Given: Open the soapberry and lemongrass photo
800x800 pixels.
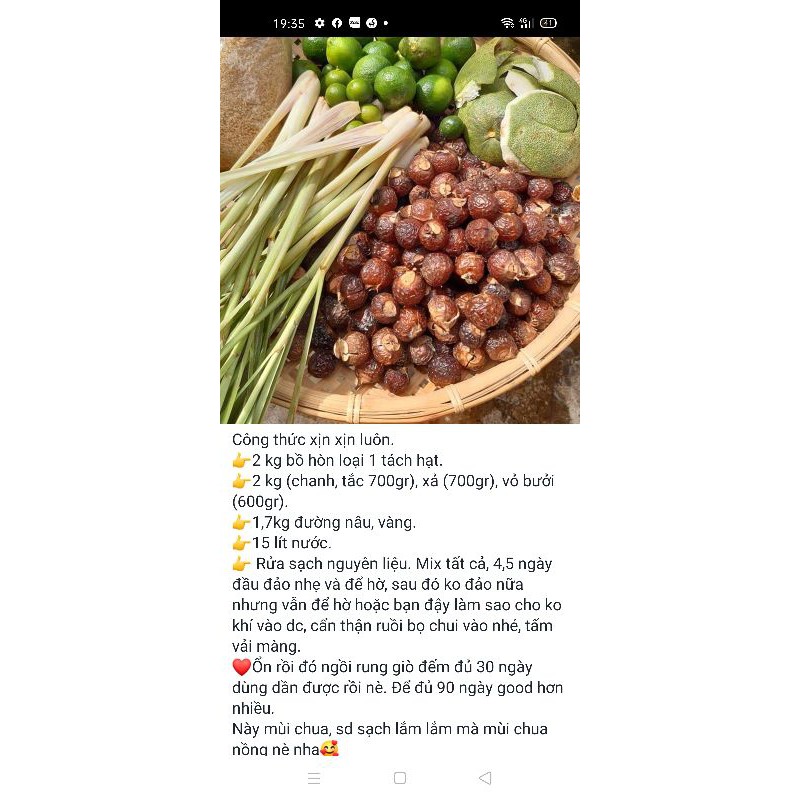Looking at the screenshot, I should (400, 230).
